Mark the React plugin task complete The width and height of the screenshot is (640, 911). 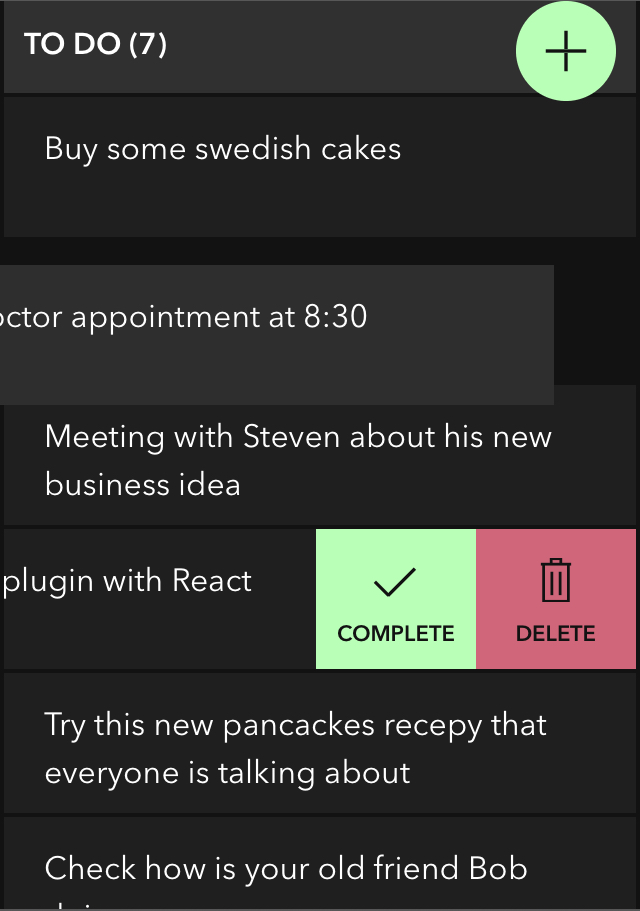396,599
